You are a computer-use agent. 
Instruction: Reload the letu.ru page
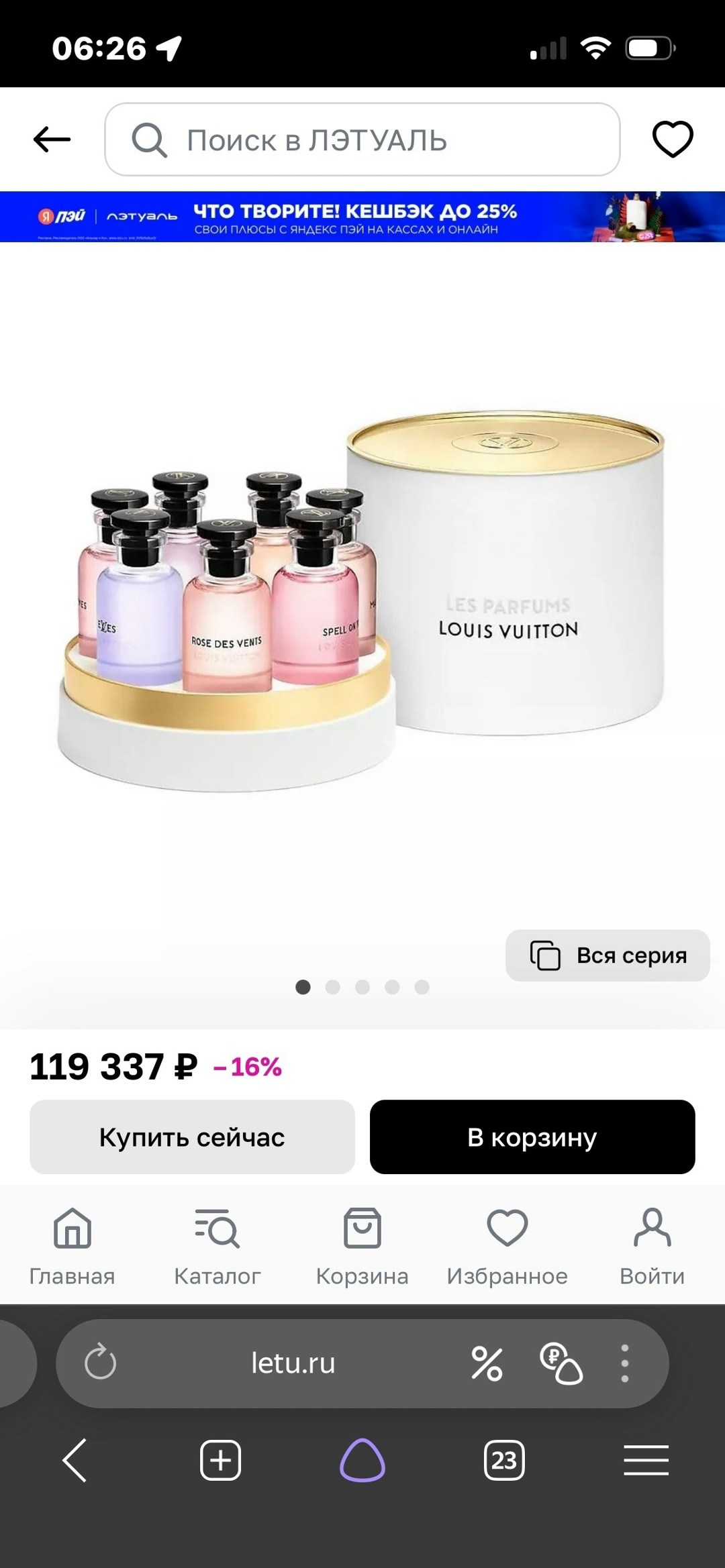click(x=101, y=1363)
